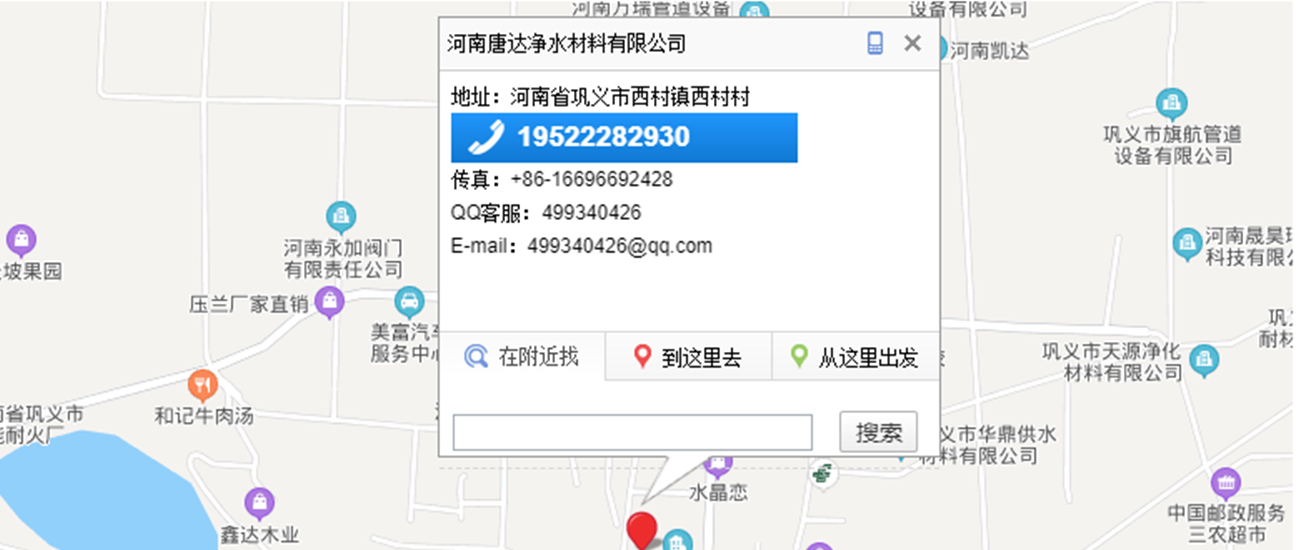This screenshot has width=1298, height=550.
Task: Open 河南永加阀门有限责任公司 map marker
Action: click(342, 214)
